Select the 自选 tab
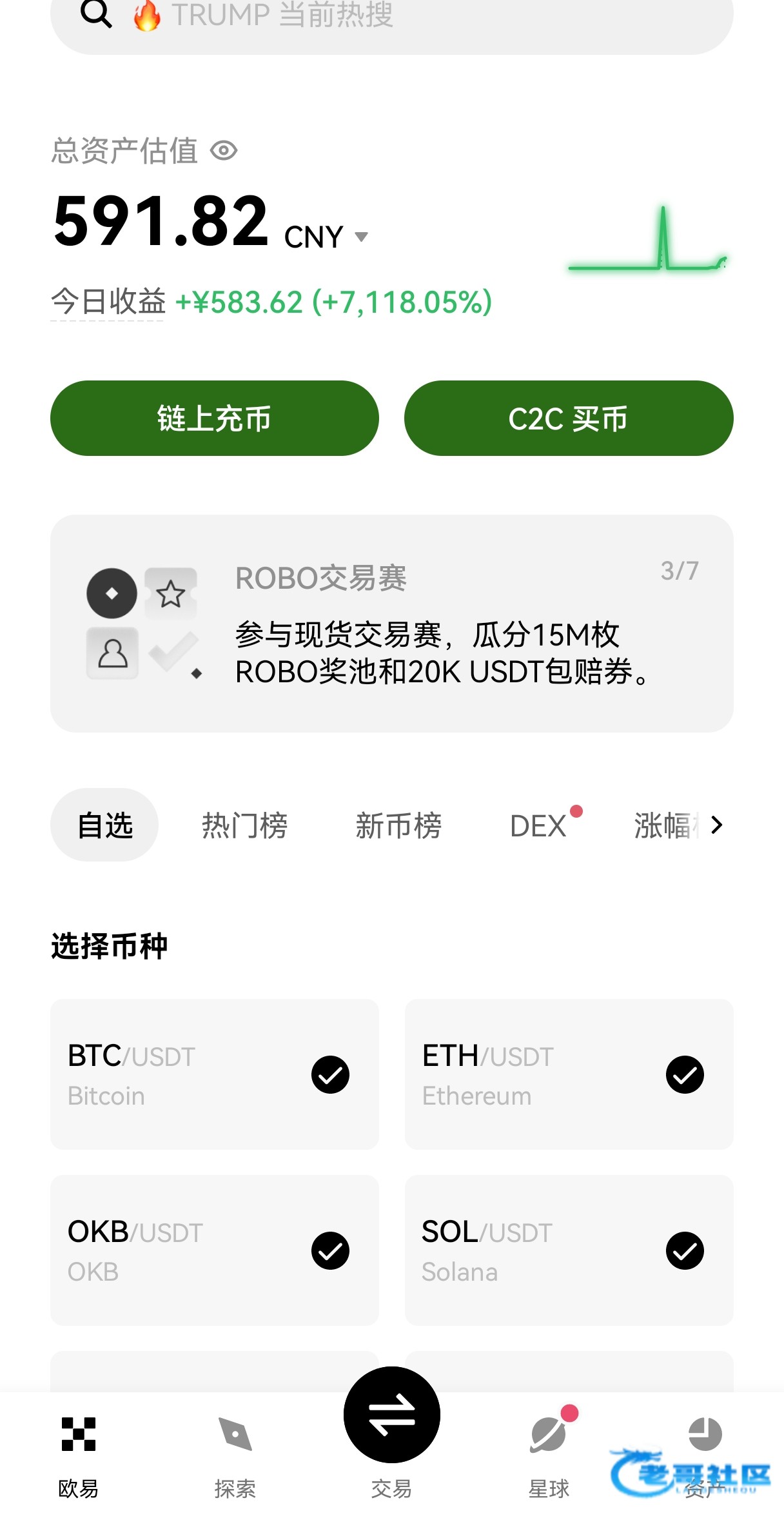Screen dimensions: 784x1518 104,825
